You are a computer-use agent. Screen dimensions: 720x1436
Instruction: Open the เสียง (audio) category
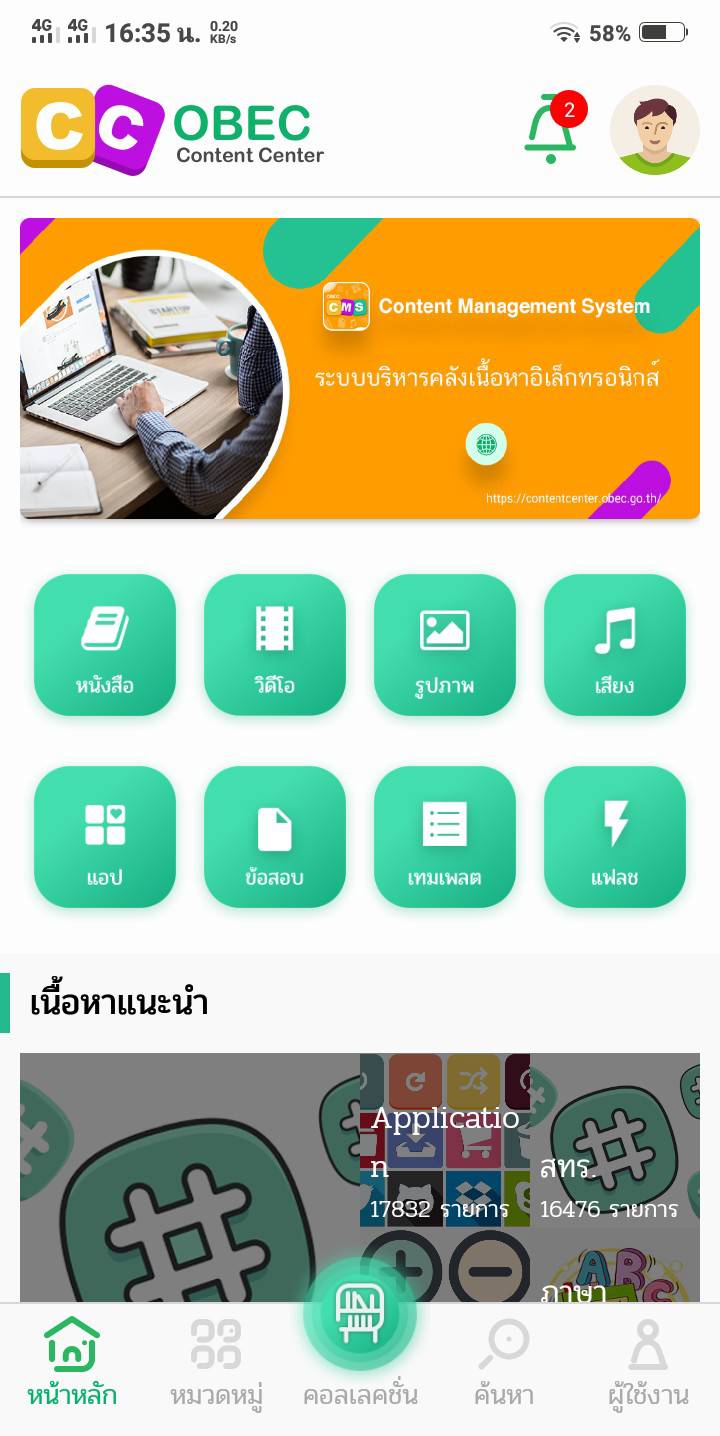(x=615, y=645)
